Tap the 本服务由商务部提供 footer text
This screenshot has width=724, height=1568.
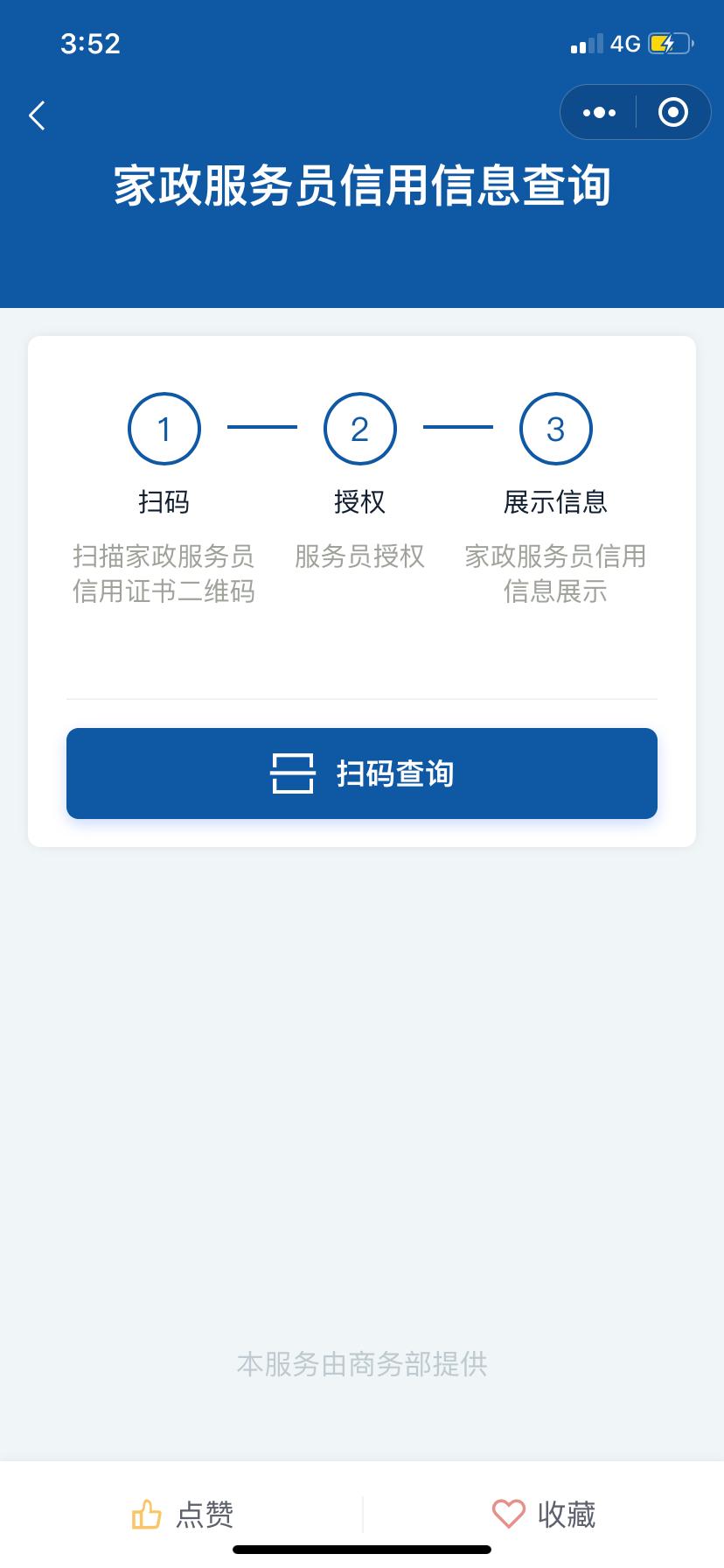click(x=362, y=1365)
